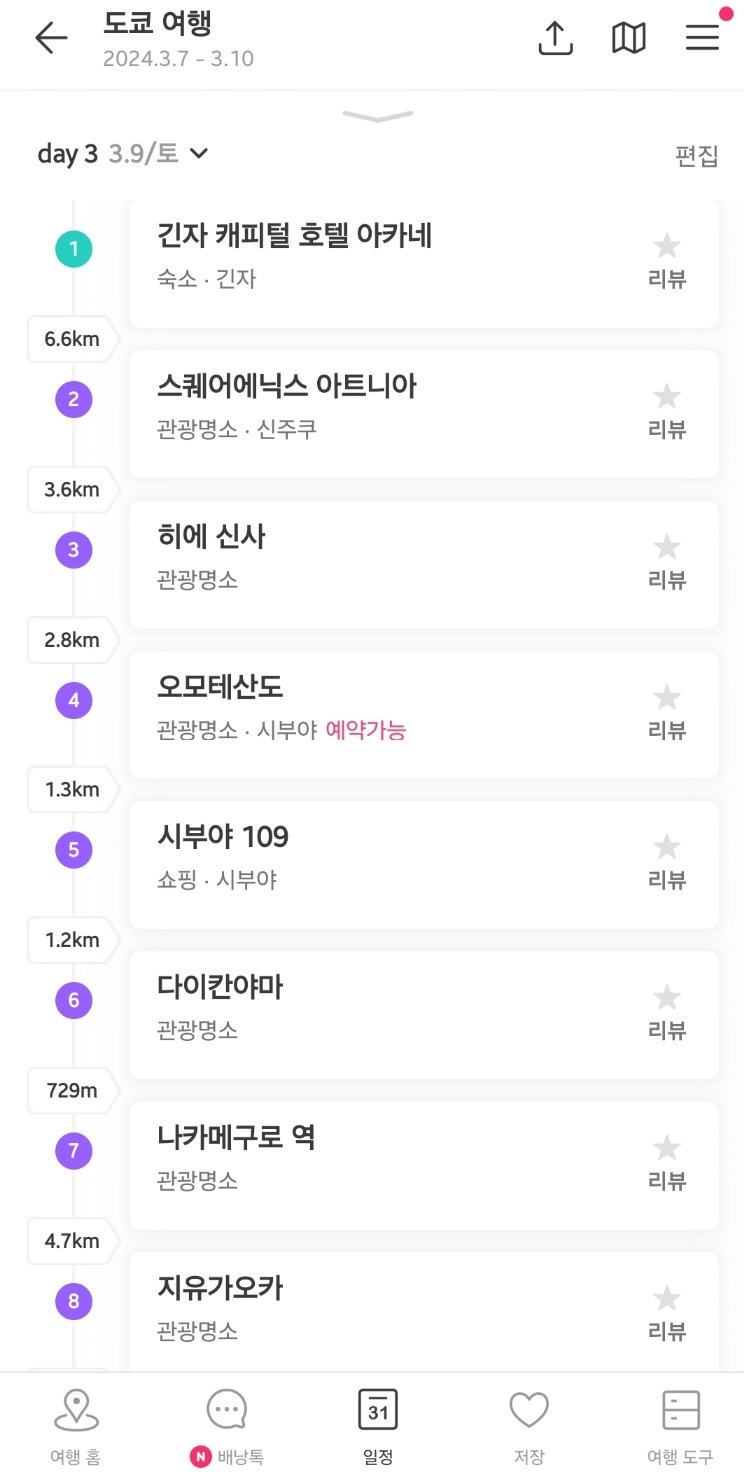
Task: Tap the numbered marker for stop 4
Action: click(x=72, y=700)
